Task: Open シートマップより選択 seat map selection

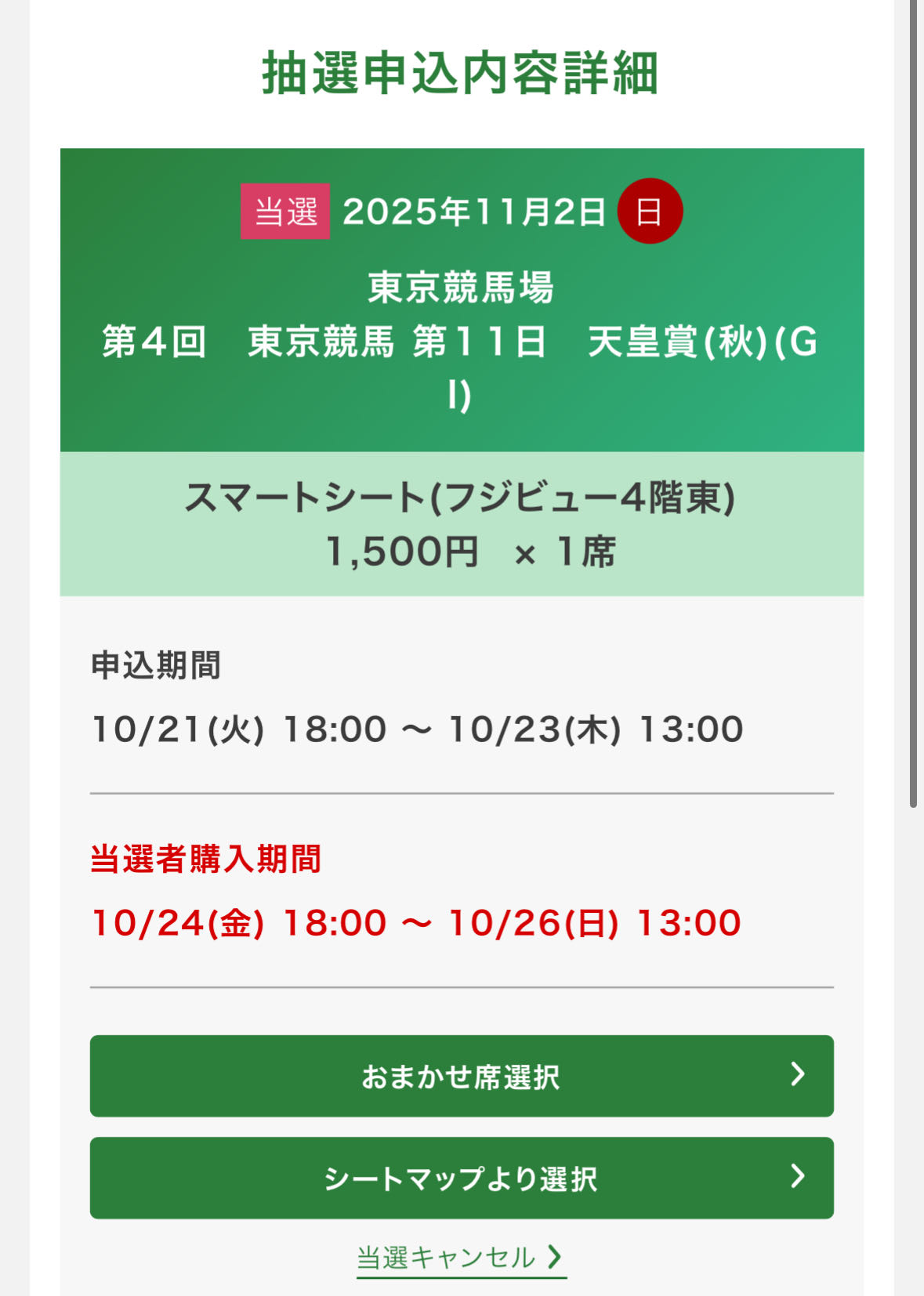Action: (461, 1178)
